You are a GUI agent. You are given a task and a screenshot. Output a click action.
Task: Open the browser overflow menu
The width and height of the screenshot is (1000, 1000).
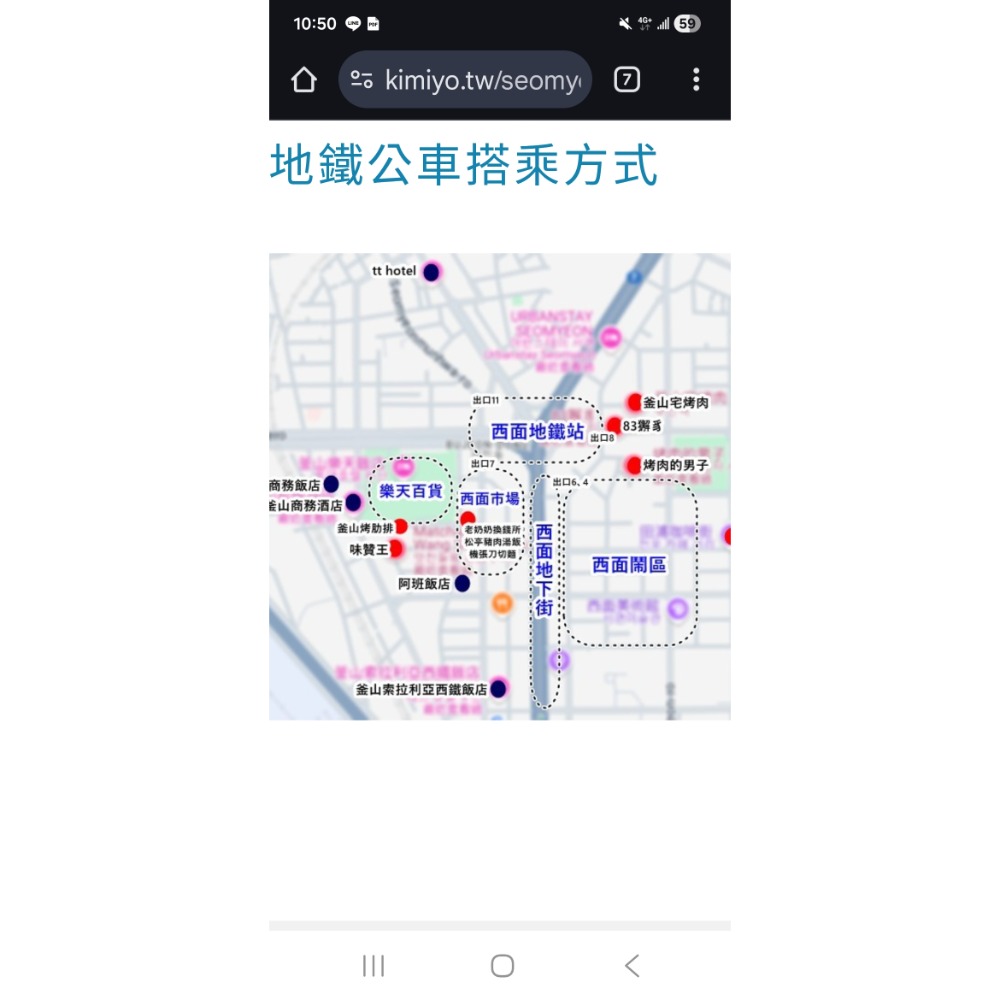pos(696,80)
